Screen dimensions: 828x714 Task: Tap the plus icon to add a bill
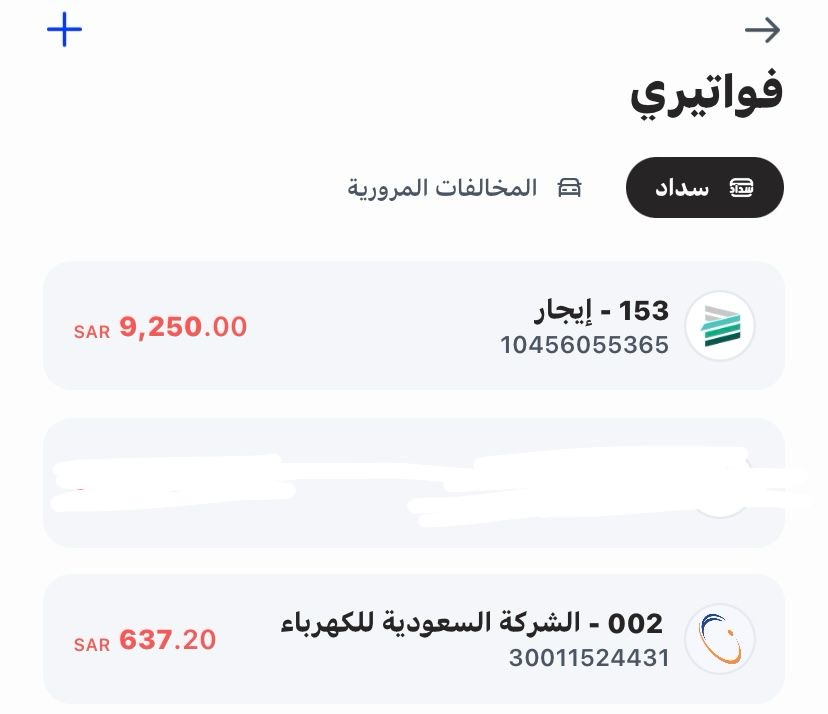pyautogui.click(x=64, y=30)
